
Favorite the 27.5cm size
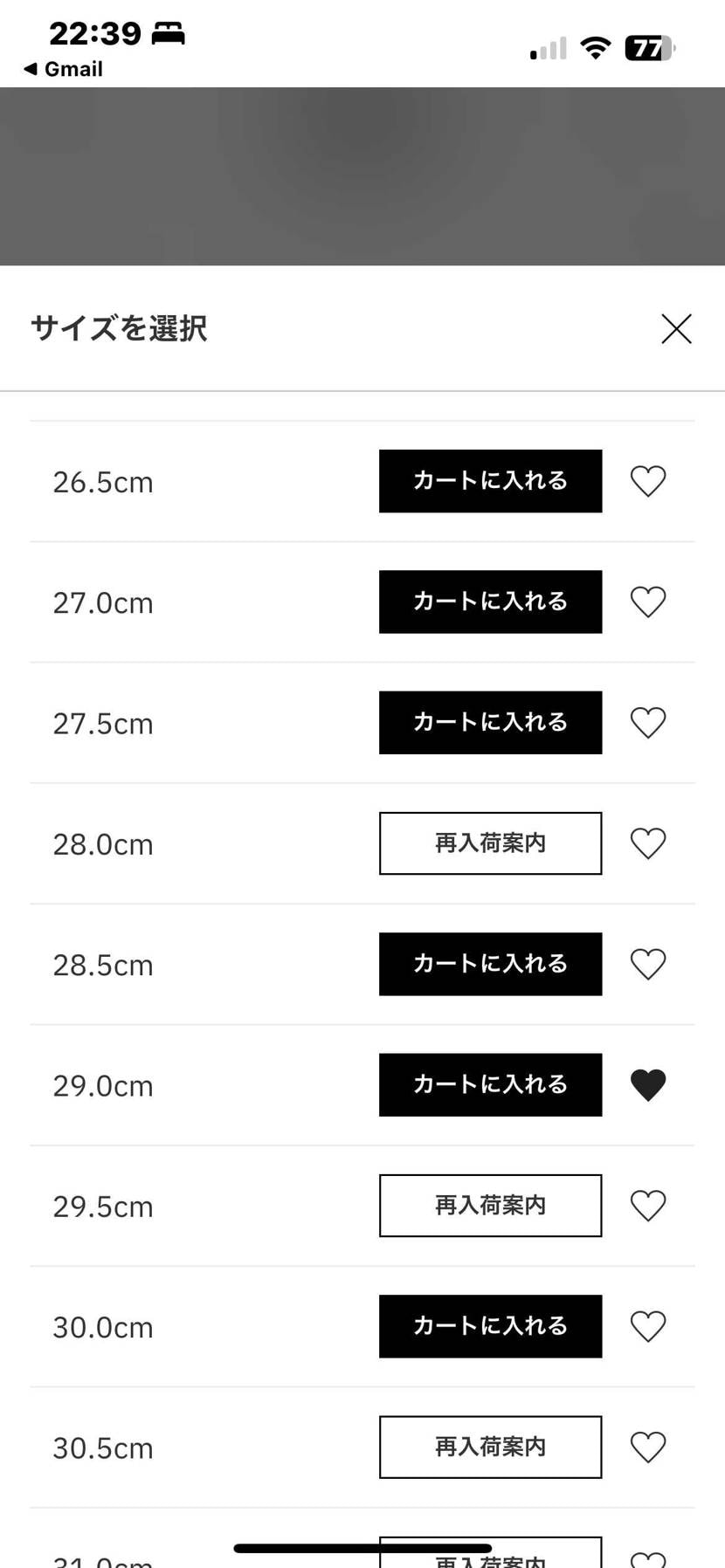click(x=648, y=722)
